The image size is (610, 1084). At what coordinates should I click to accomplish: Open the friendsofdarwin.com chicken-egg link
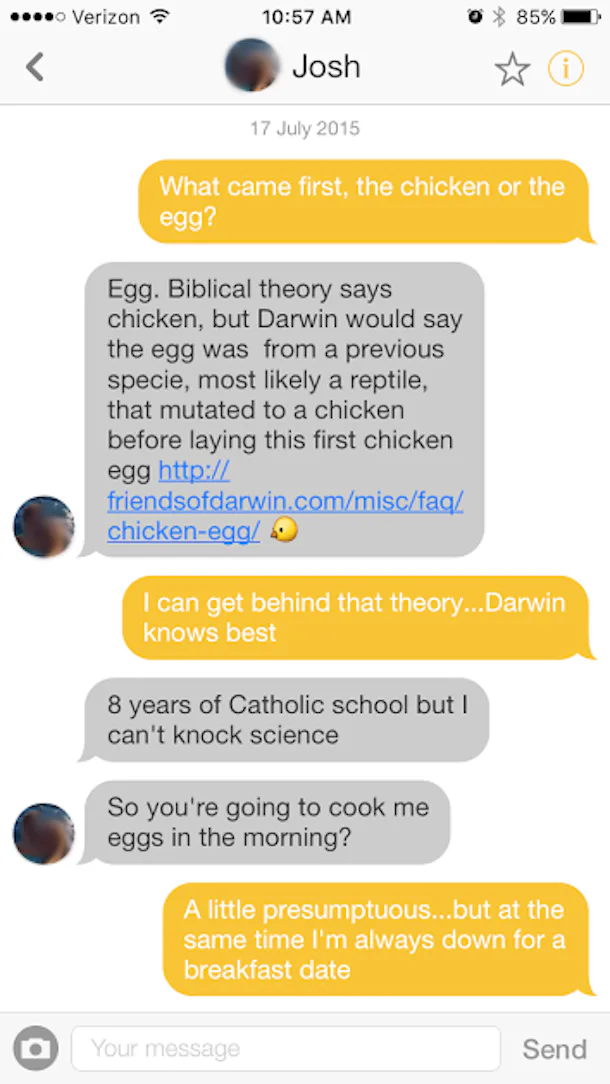pyautogui.click(x=284, y=501)
